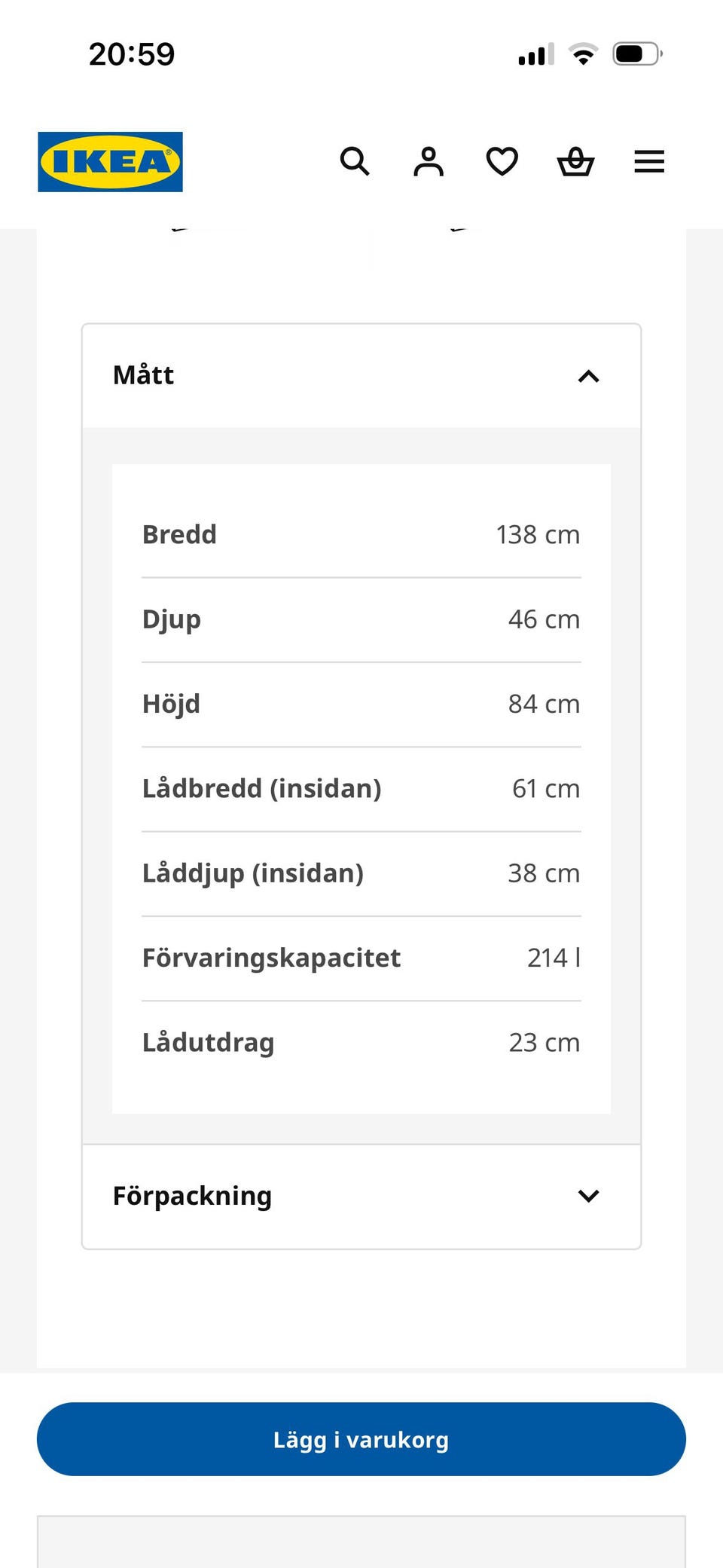
Task: Open the favorites heart icon
Action: point(502,161)
